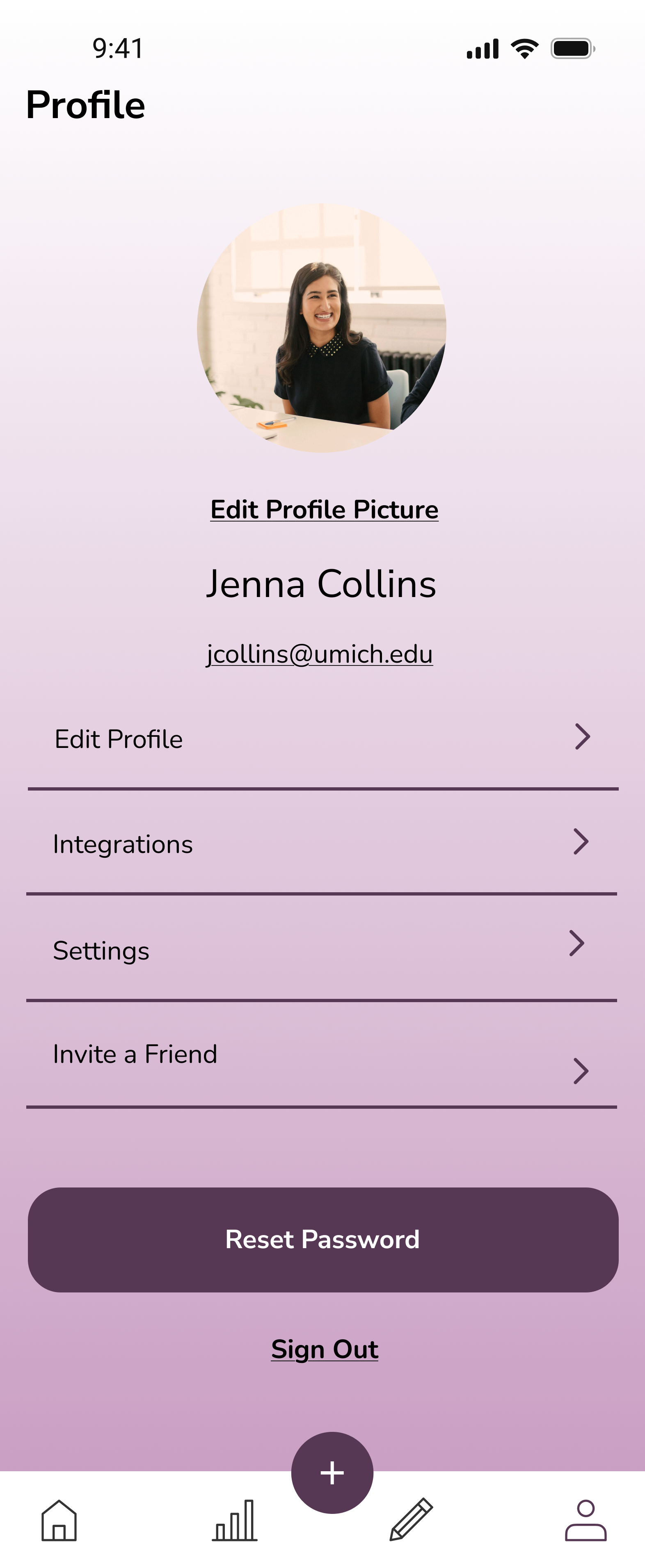
Task: Go to Integrations
Action: click(322, 843)
